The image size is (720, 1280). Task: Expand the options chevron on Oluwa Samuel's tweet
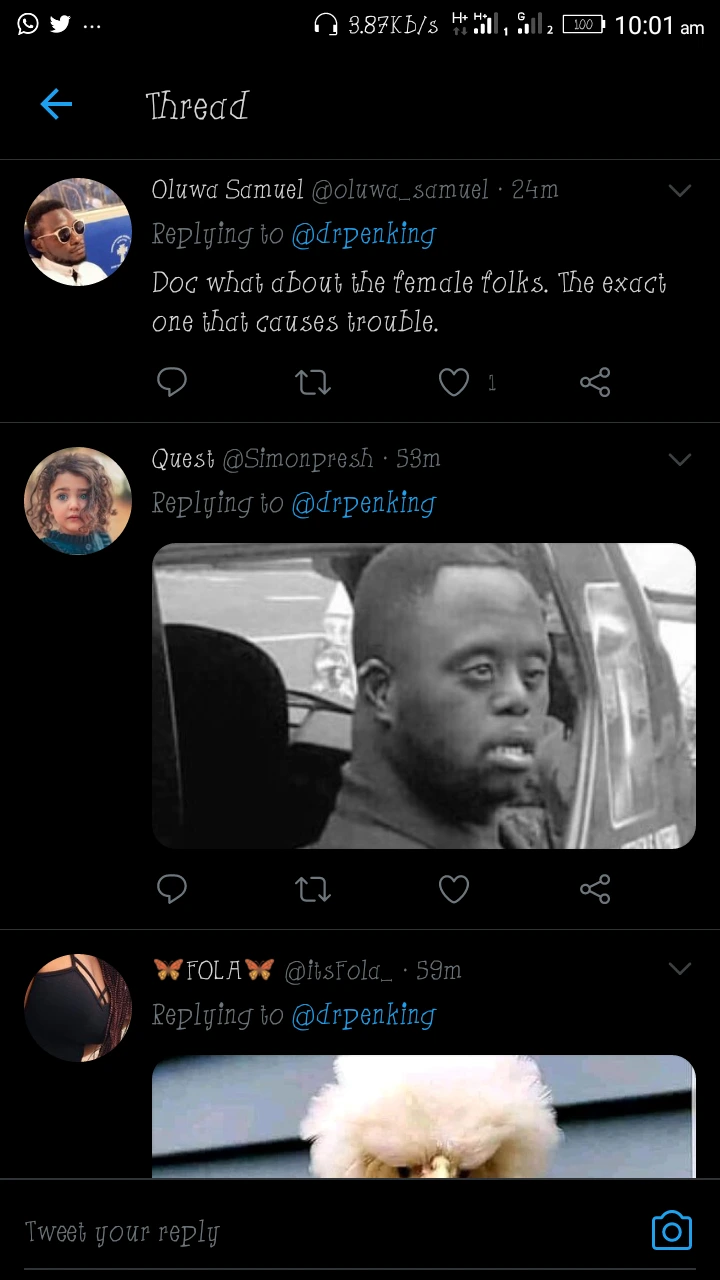tap(679, 191)
